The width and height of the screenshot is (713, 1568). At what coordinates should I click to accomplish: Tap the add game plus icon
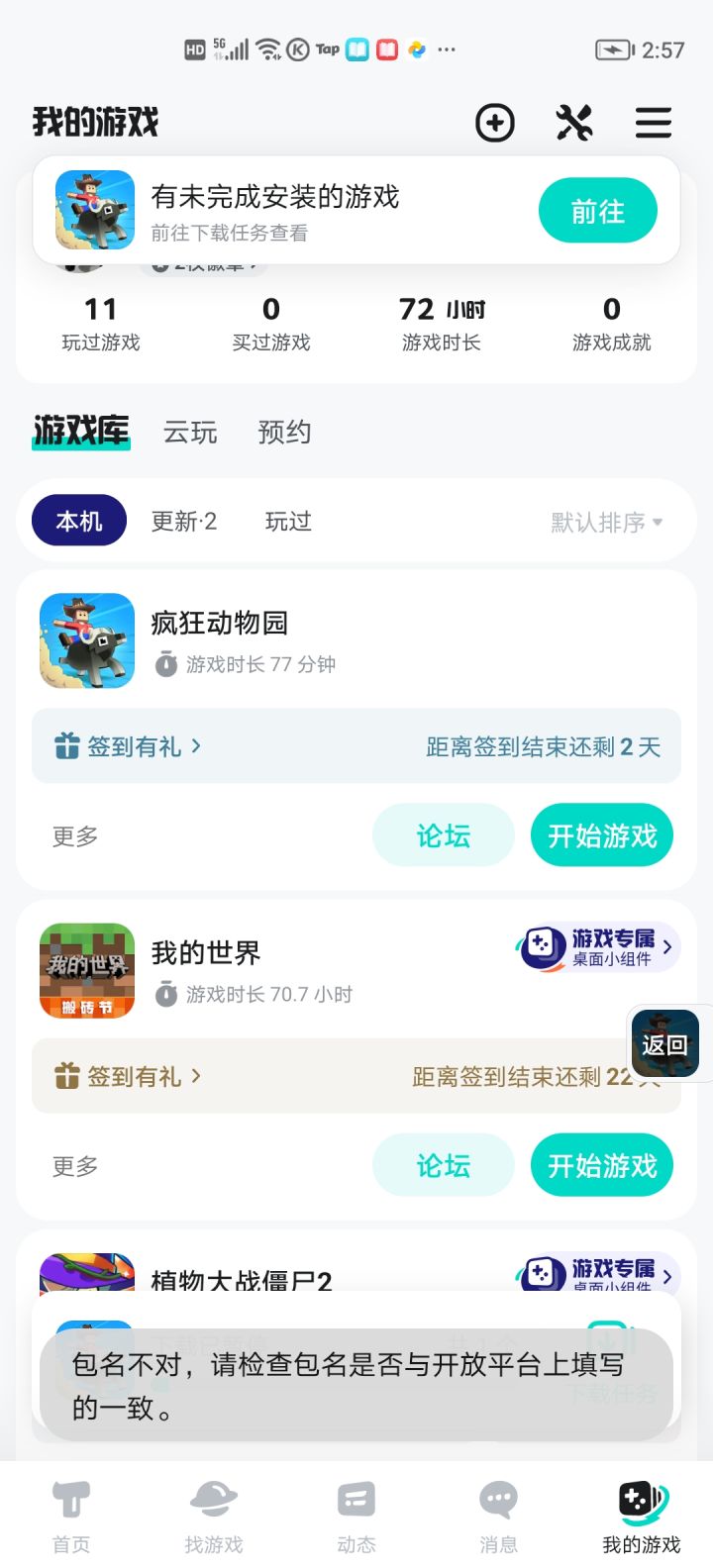coord(494,124)
